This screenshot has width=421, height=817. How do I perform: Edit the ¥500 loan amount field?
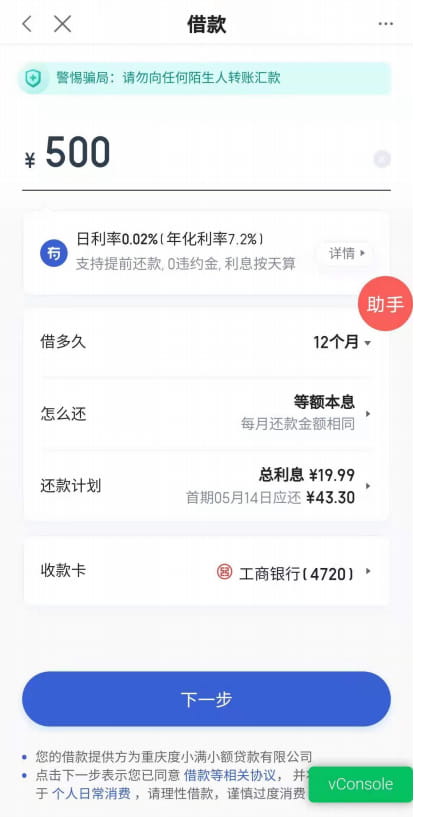198,154
